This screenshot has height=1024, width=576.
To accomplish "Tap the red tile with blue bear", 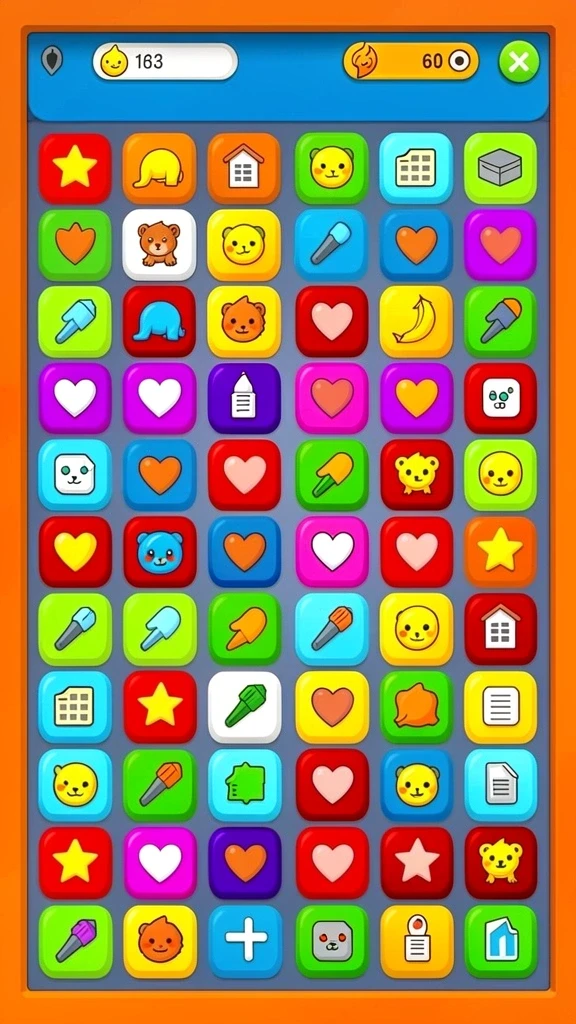I will point(159,552).
